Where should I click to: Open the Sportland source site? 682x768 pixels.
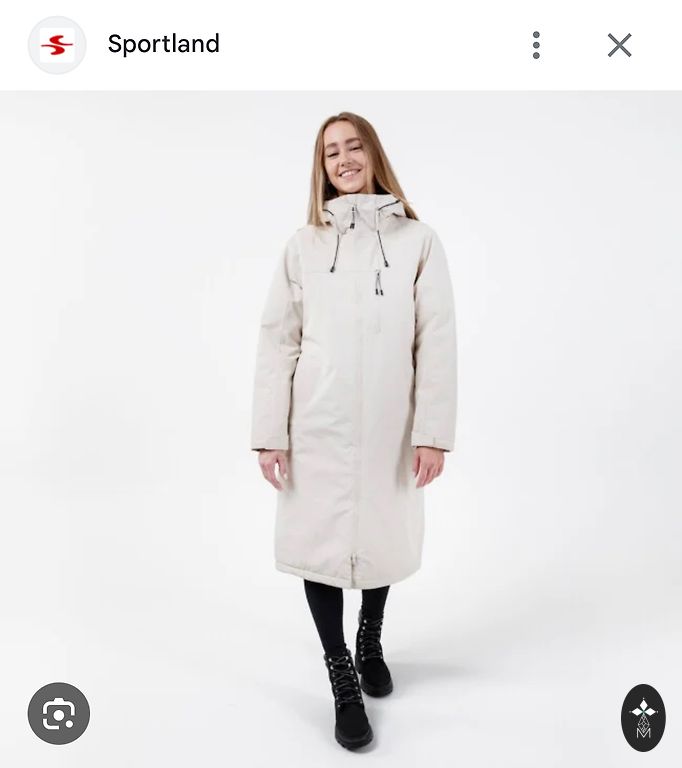click(163, 45)
